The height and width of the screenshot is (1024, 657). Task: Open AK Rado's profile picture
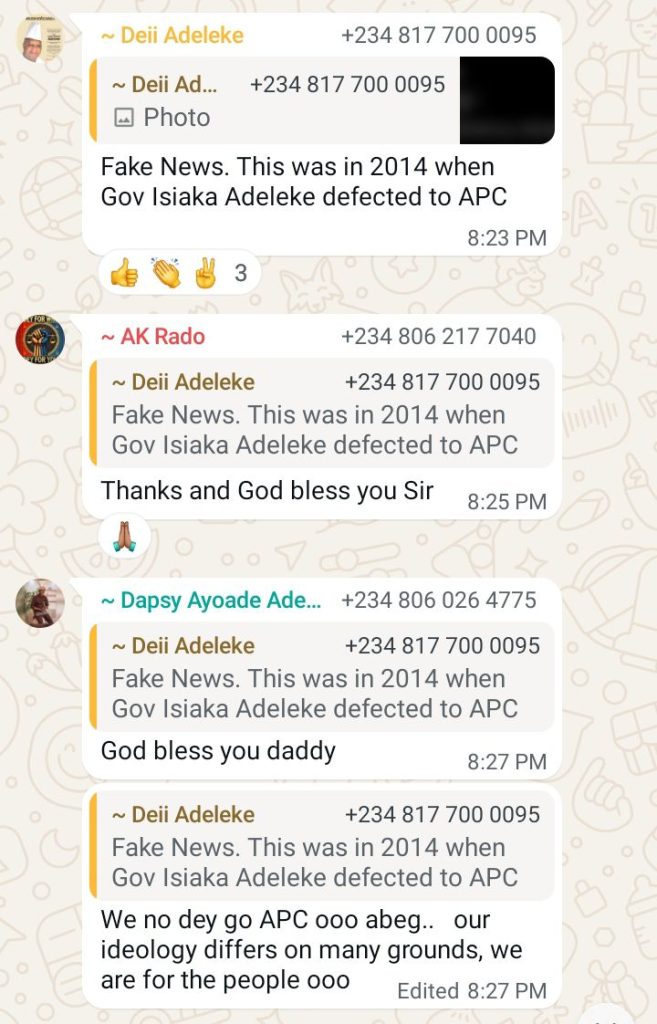click(x=40, y=340)
